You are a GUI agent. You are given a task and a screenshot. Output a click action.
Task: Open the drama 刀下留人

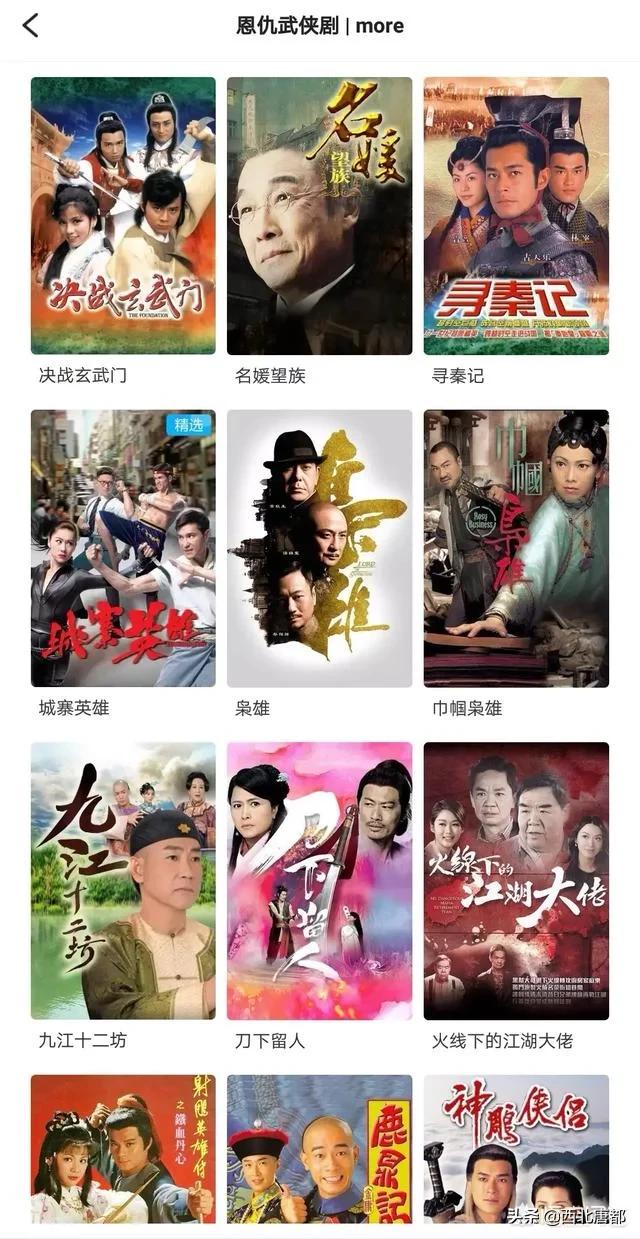point(319,880)
